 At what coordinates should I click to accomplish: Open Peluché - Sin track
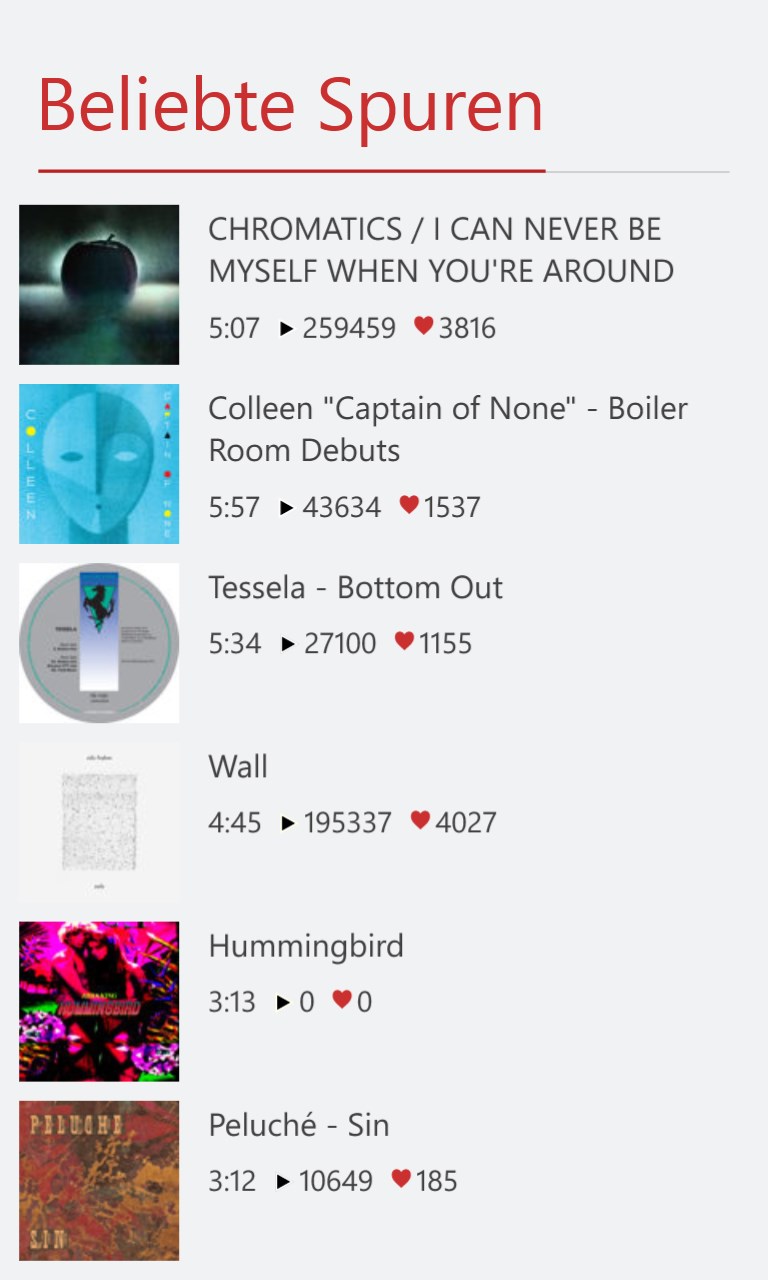(x=298, y=1125)
